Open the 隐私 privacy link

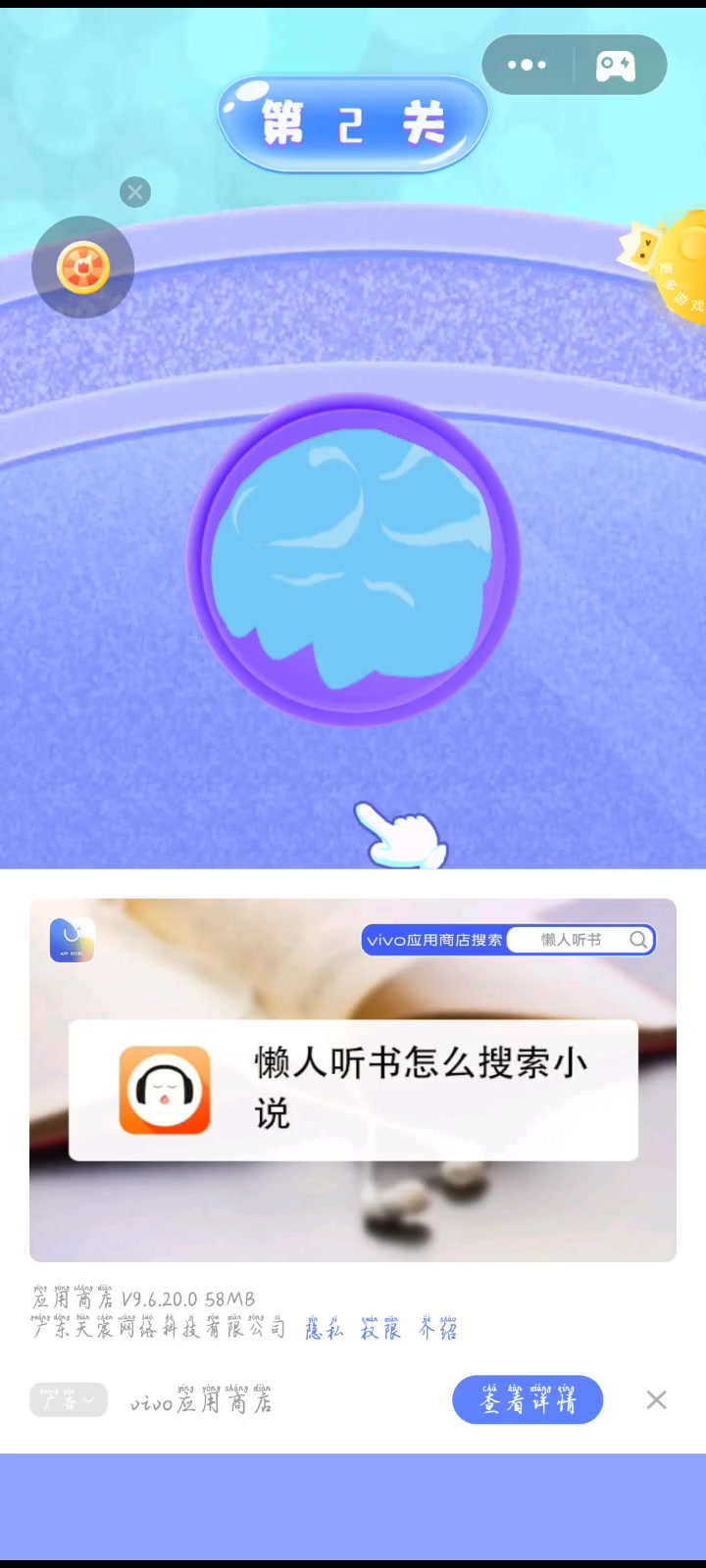[x=324, y=1329]
